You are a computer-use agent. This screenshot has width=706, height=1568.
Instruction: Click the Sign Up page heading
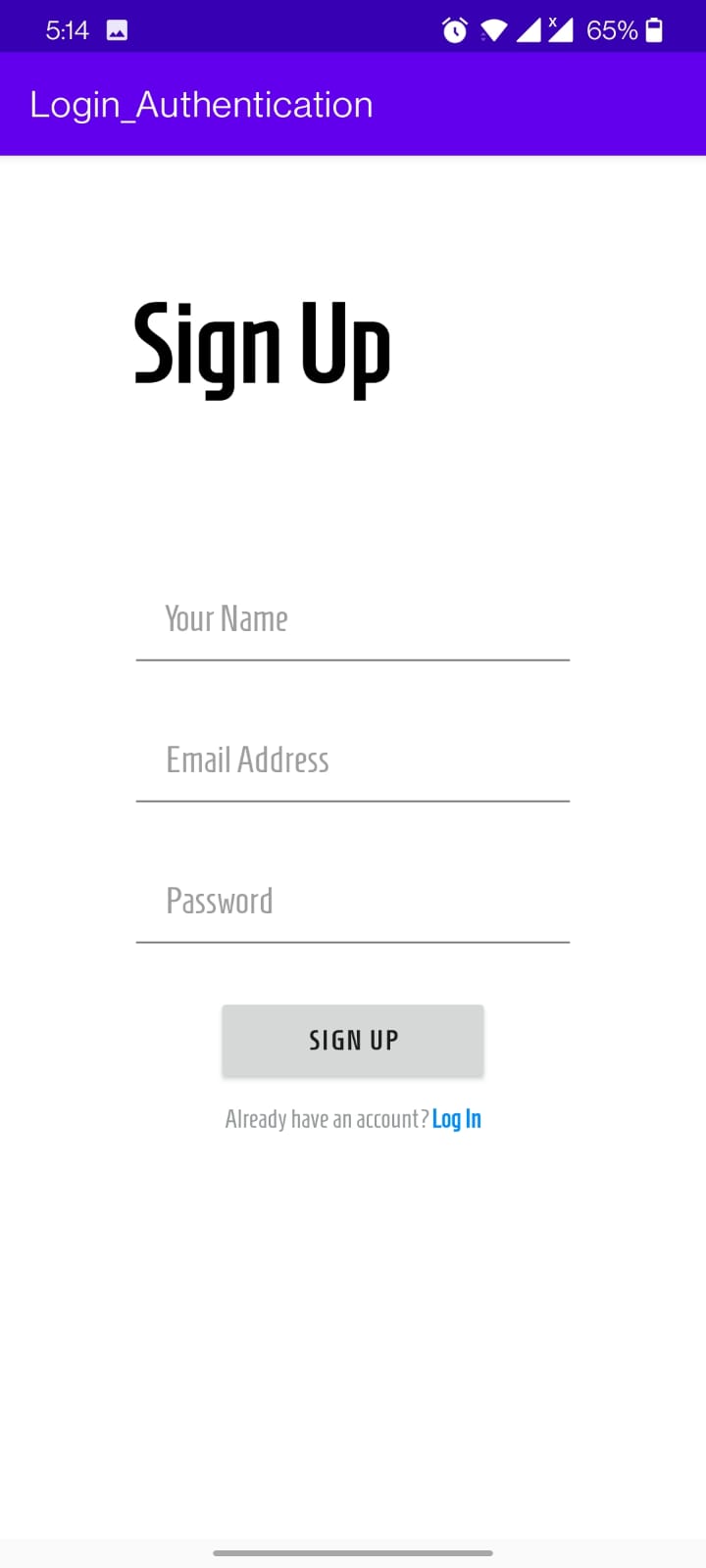coord(263,345)
